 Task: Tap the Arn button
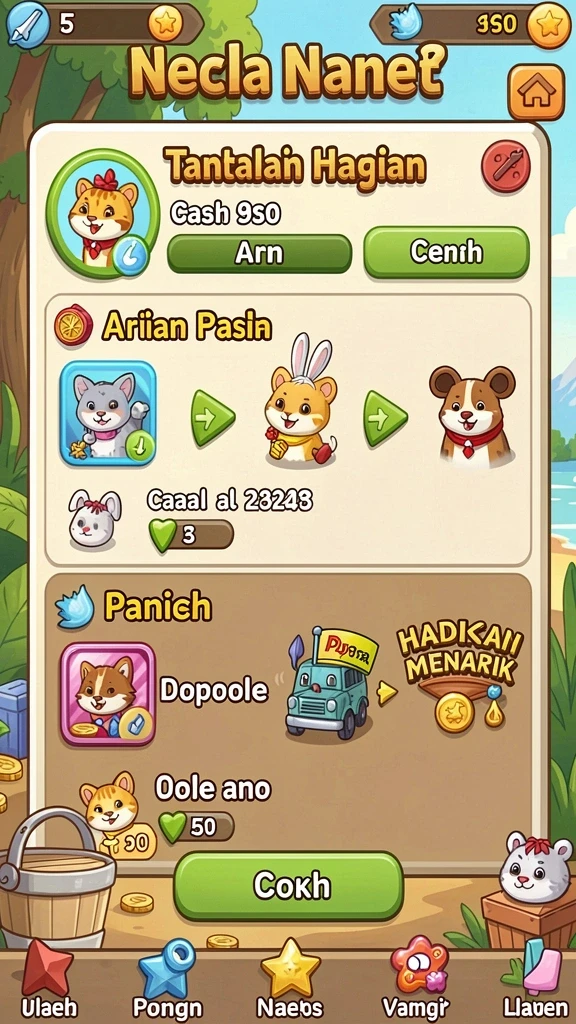259,253
